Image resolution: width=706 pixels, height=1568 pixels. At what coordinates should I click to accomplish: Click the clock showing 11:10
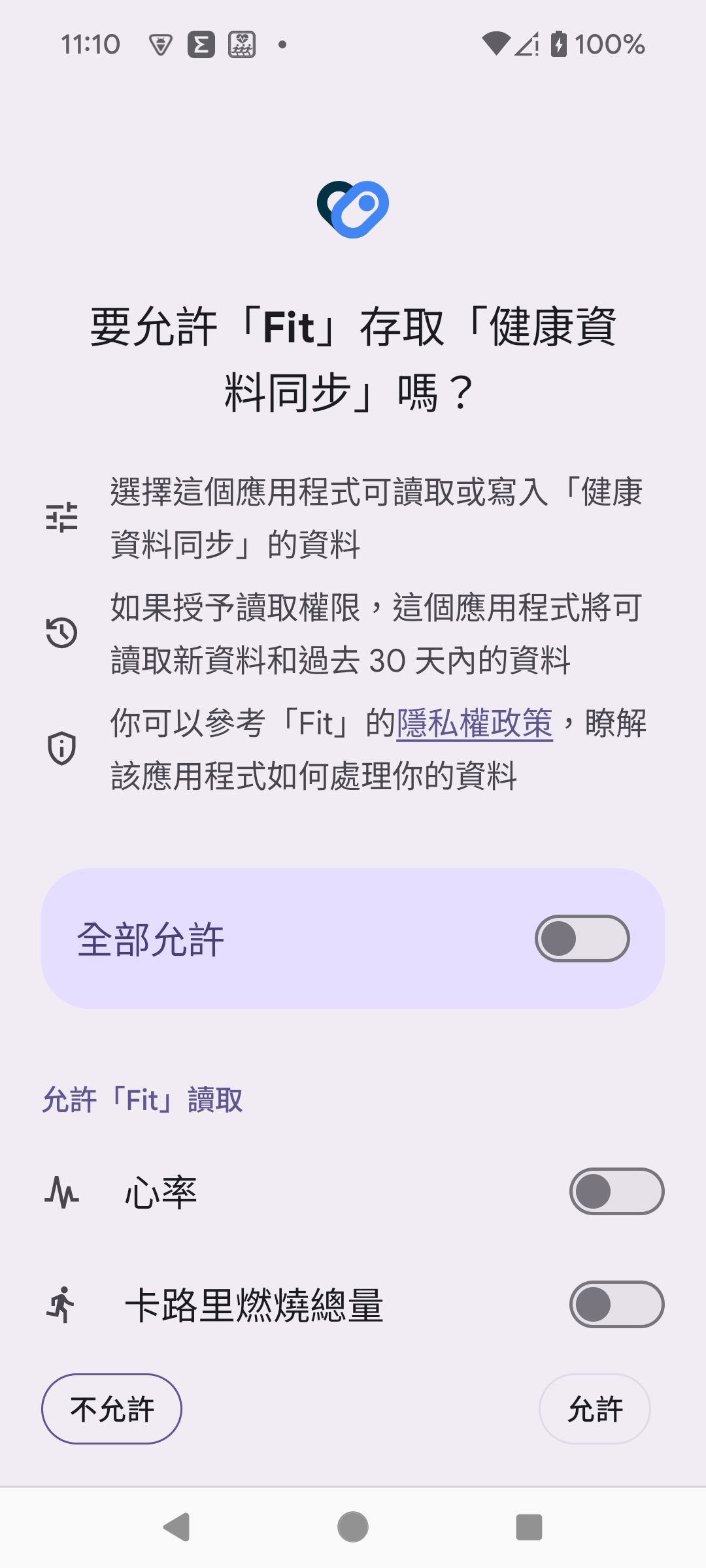point(90,44)
